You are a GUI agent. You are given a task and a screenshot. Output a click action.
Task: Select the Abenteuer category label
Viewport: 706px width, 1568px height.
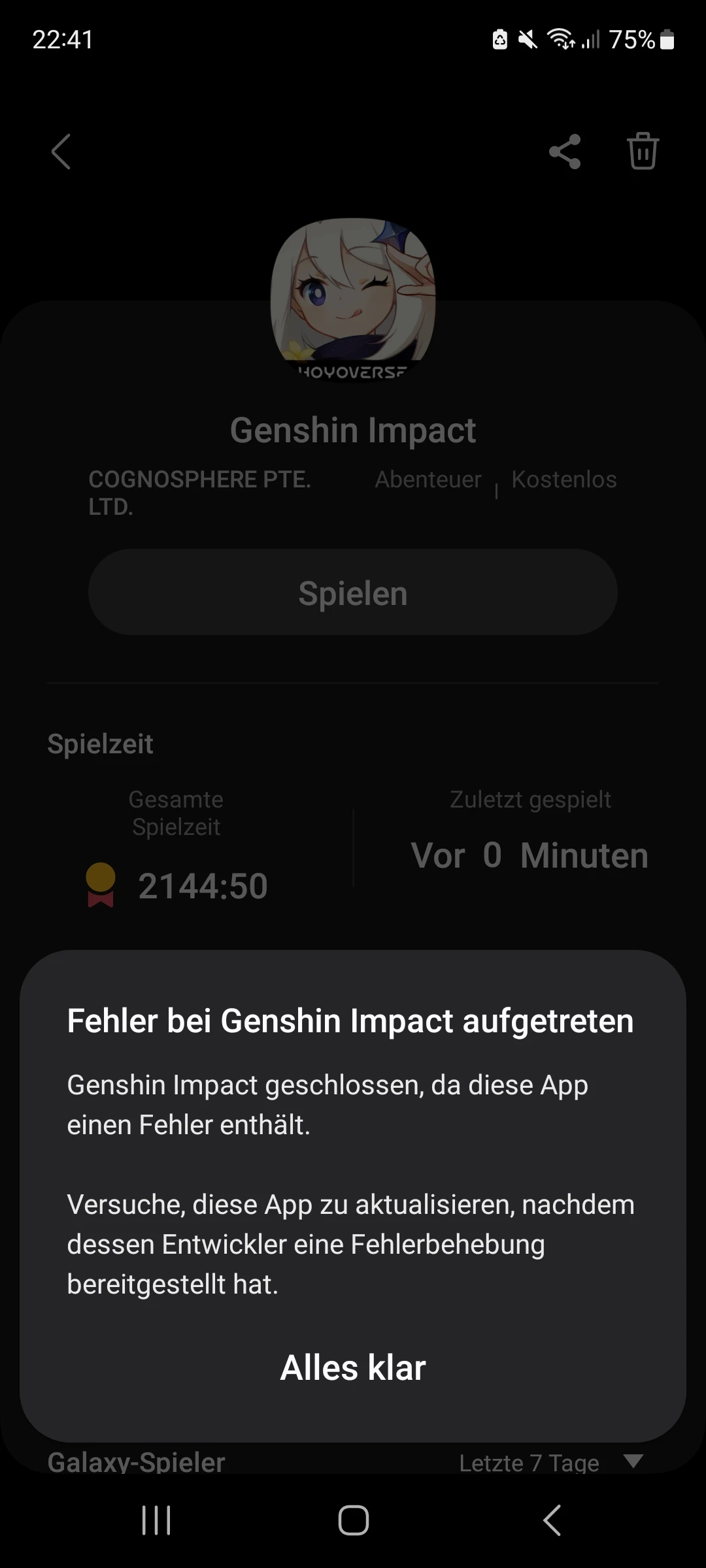coord(429,479)
